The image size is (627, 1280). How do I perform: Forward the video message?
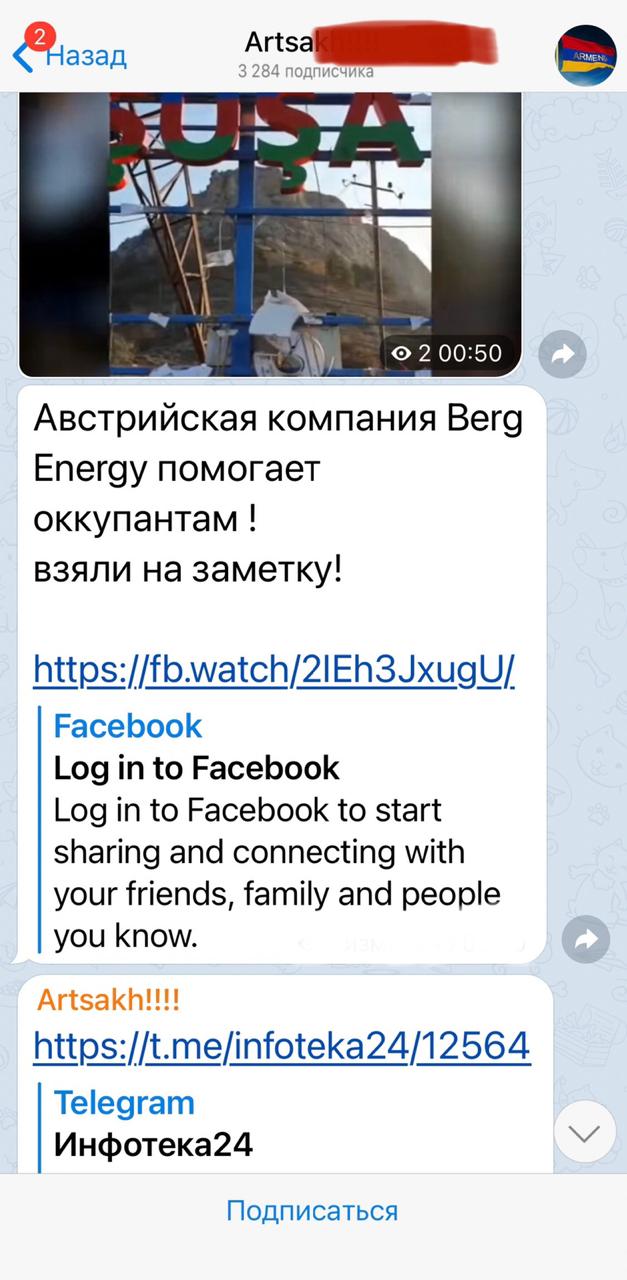[561, 353]
